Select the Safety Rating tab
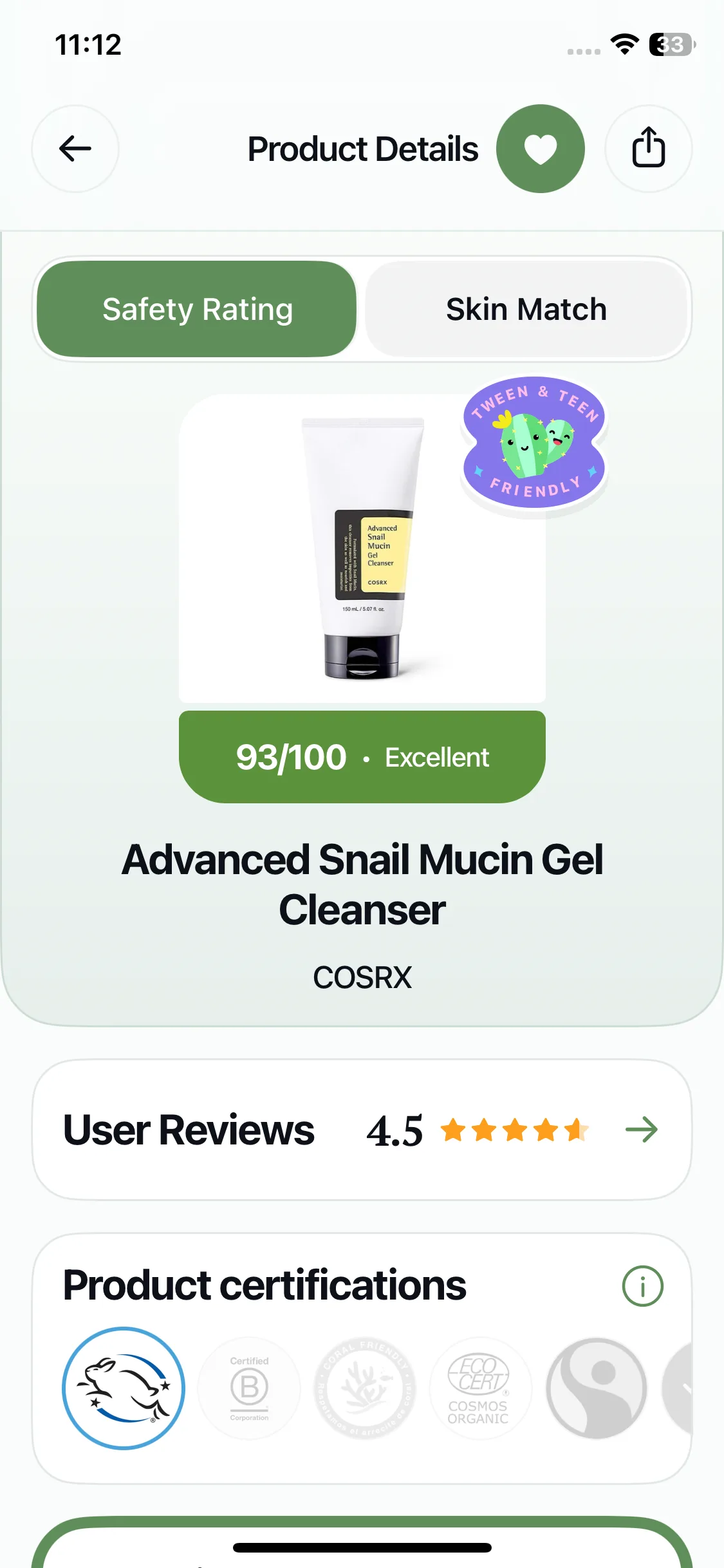This screenshot has width=724, height=1568. pos(197,309)
